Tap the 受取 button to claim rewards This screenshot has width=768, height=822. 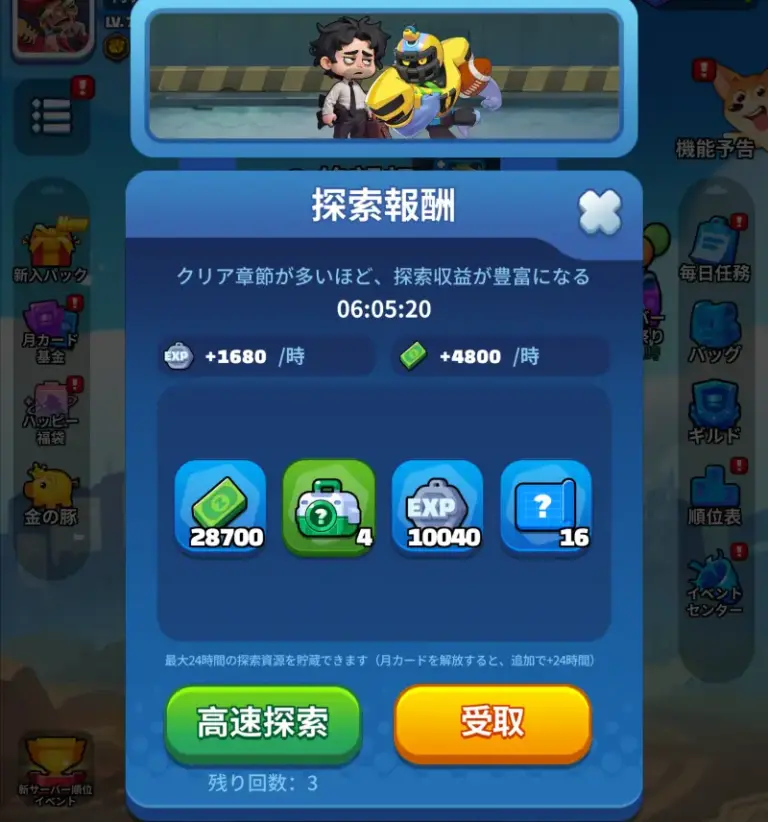[492, 723]
